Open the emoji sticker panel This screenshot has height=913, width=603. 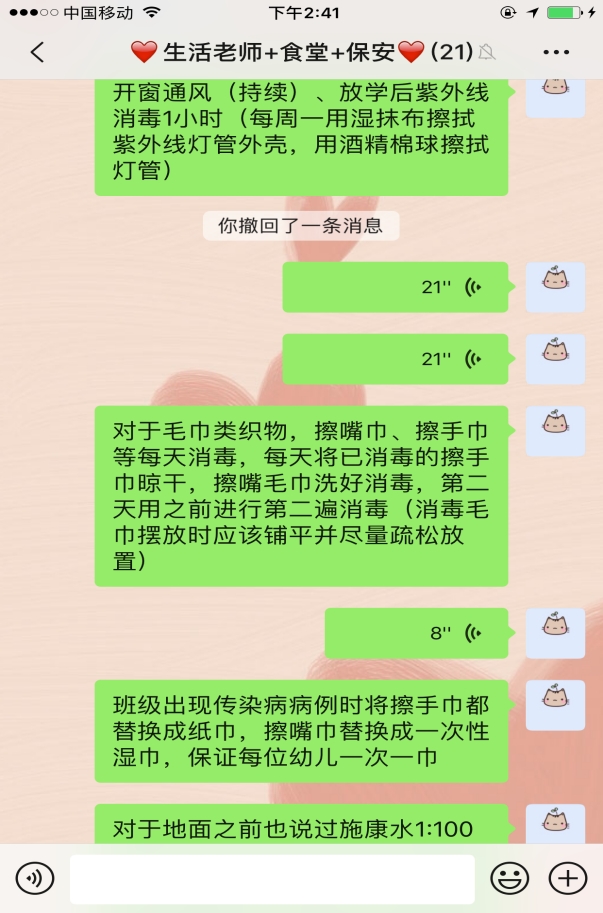509,879
